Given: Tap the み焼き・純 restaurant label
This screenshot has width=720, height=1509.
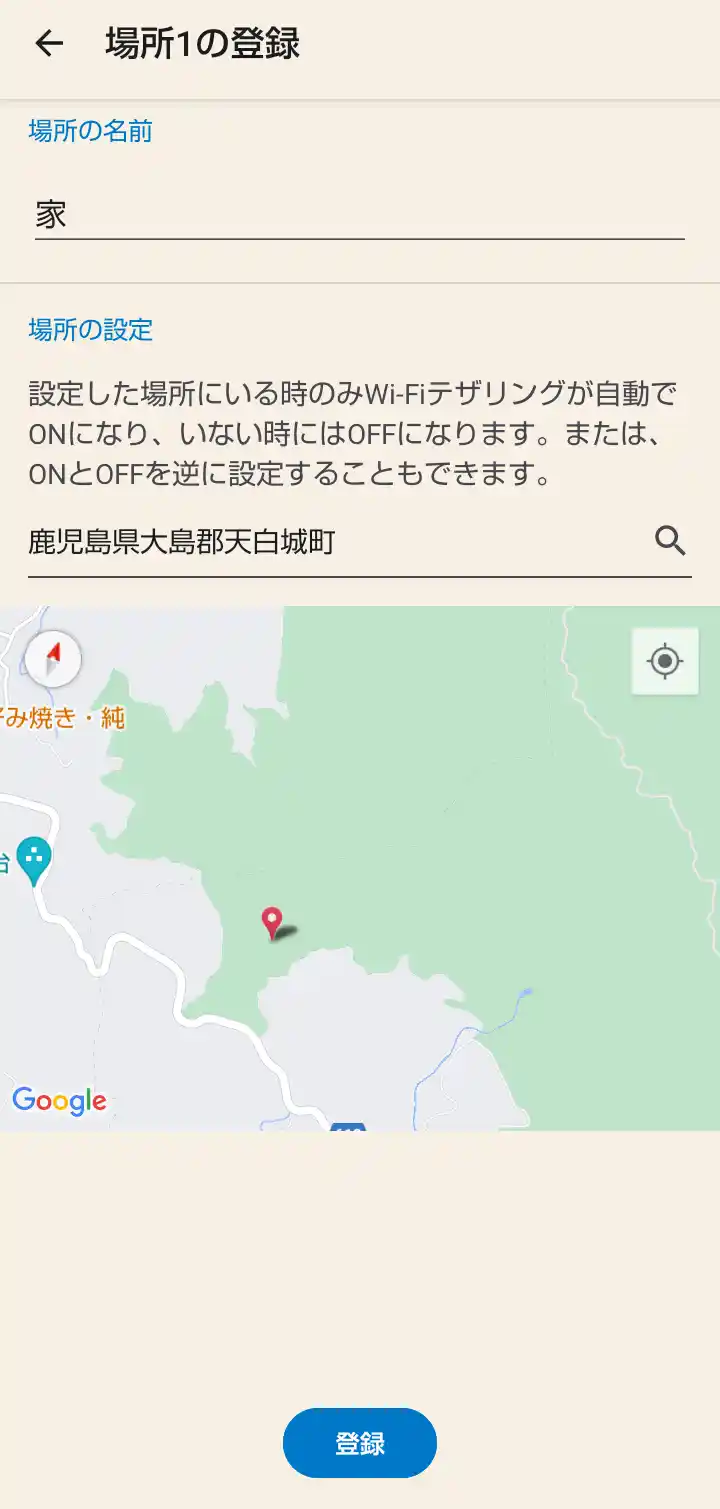Looking at the screenshot, I should pos(60,718).
